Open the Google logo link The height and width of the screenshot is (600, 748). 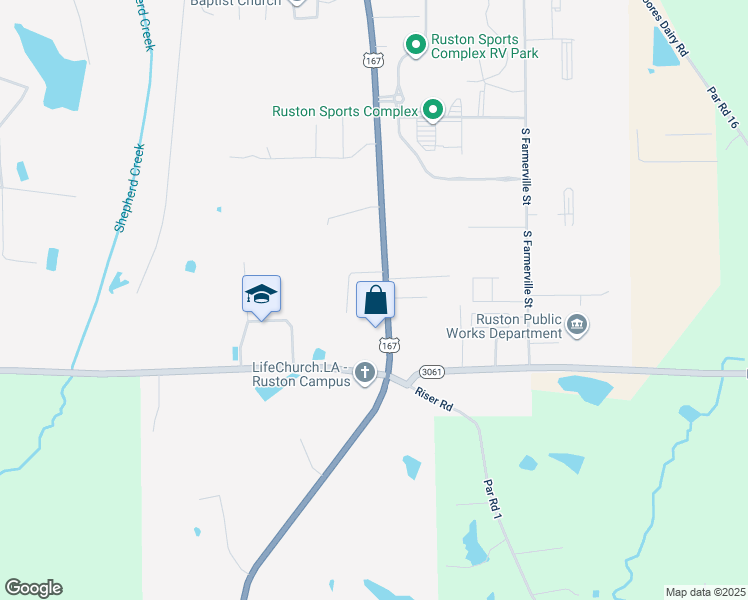coord(34,588)
